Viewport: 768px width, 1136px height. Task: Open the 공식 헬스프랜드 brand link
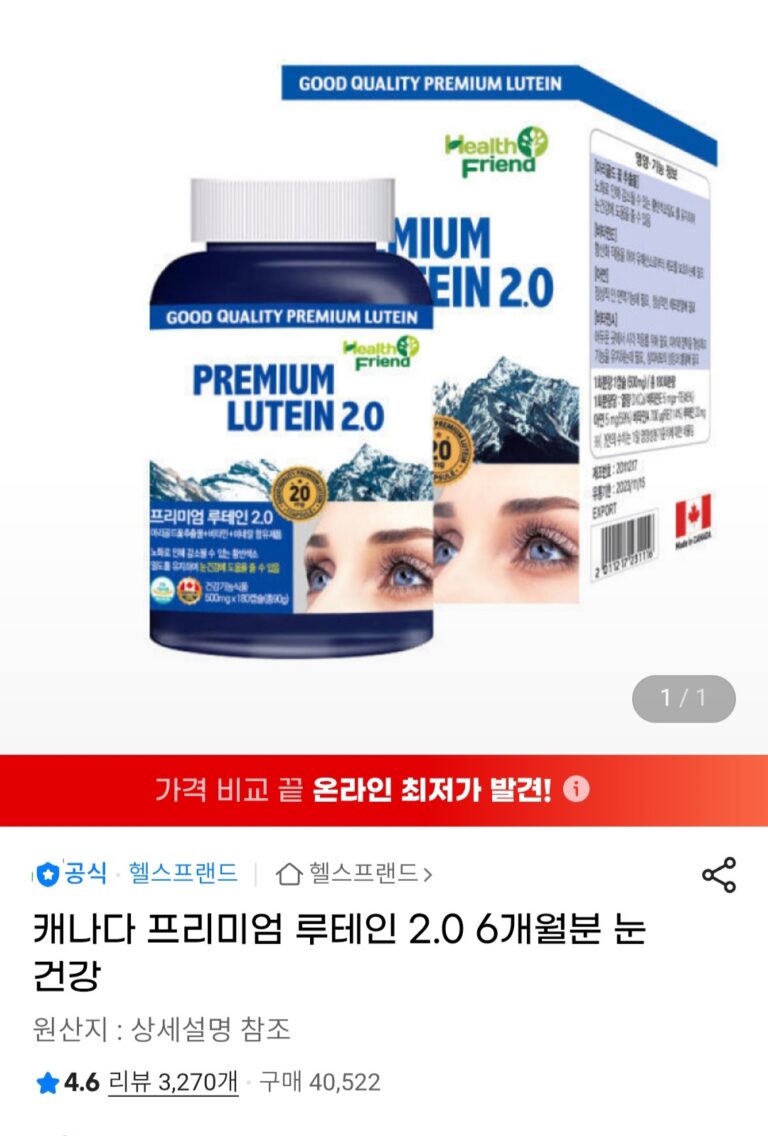point(137,874)
